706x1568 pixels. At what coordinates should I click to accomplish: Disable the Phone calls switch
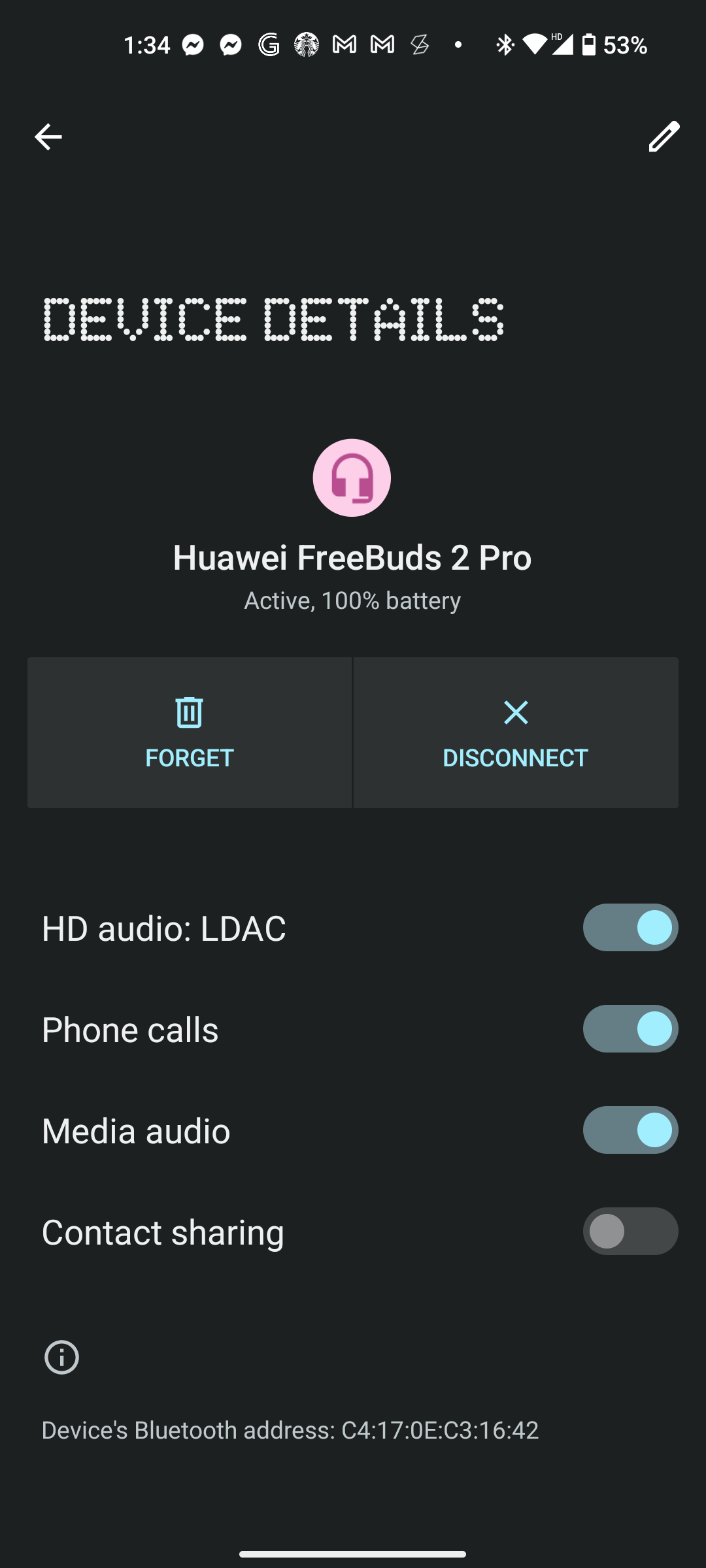click(630, 1029)
